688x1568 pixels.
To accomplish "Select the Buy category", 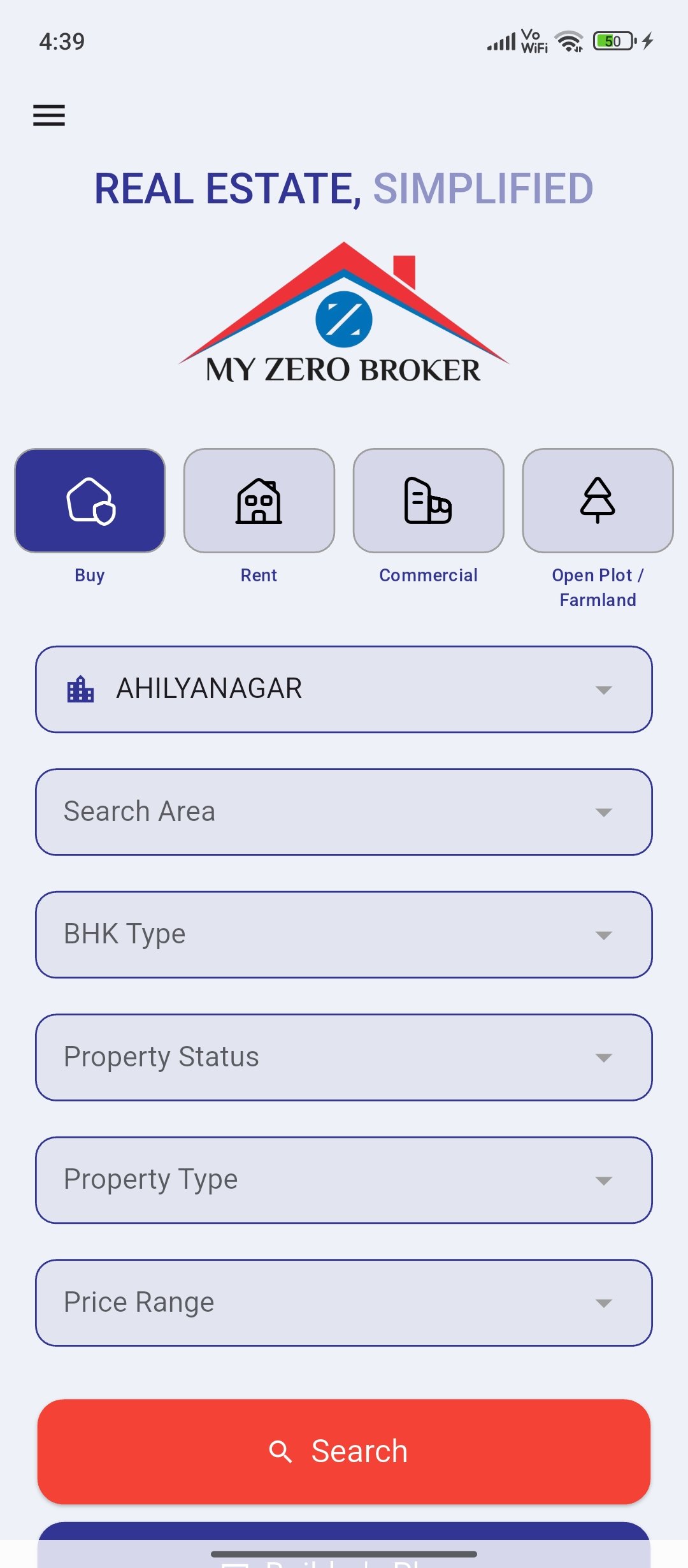I will (x=90, y=501).
